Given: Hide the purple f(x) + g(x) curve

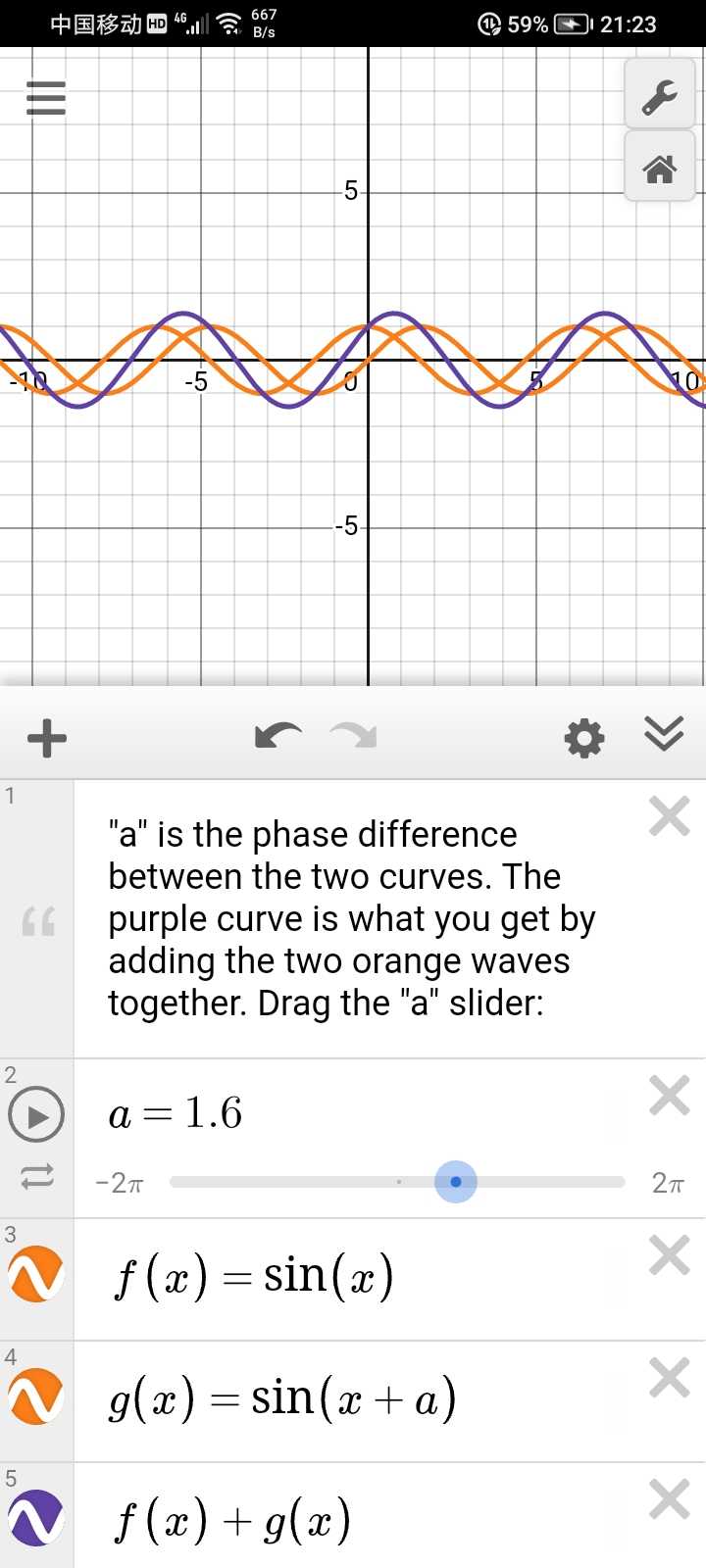Looking at the screenshot, I should 36,1518.
